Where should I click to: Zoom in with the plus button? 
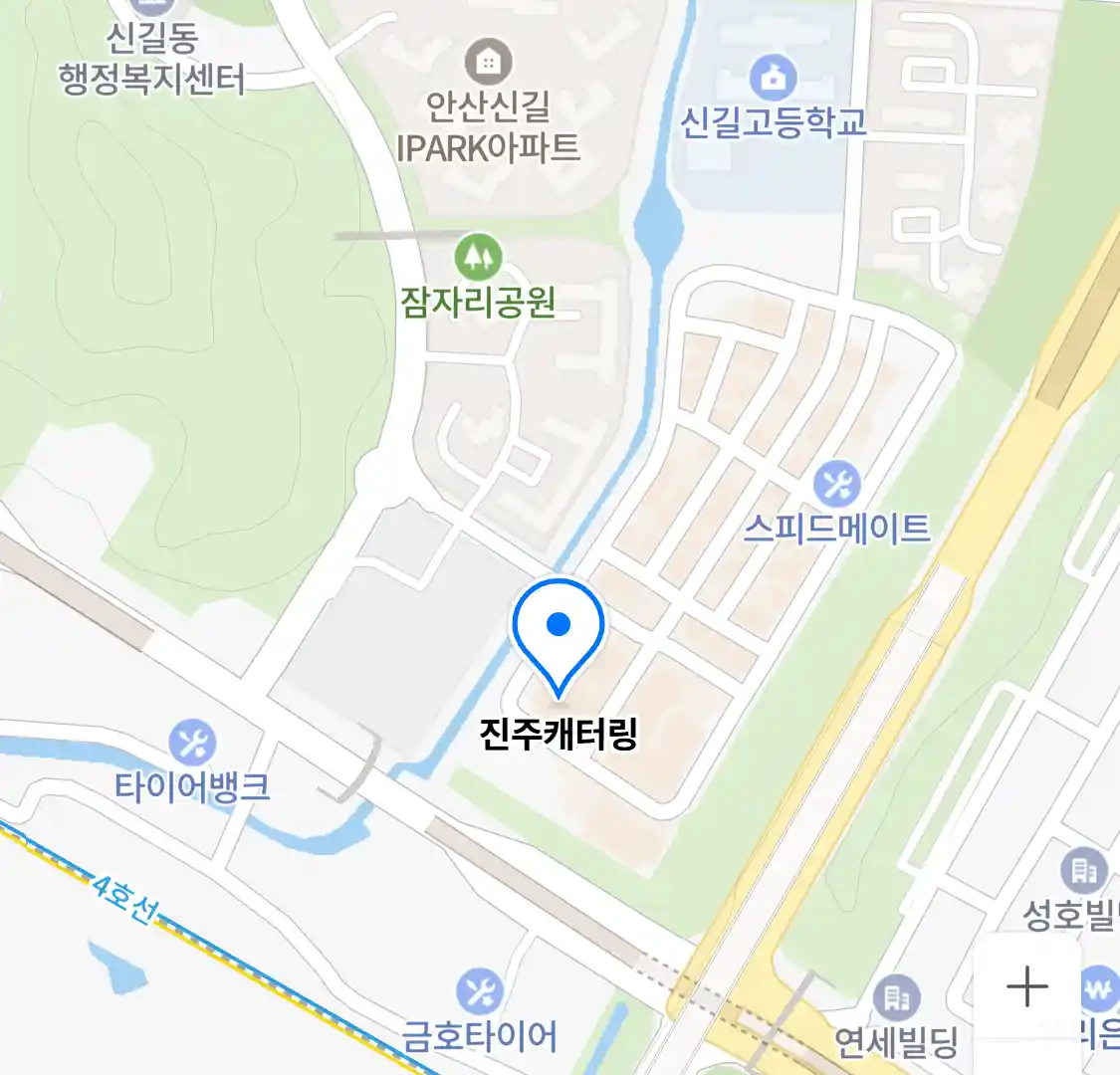pos(1026,986)
